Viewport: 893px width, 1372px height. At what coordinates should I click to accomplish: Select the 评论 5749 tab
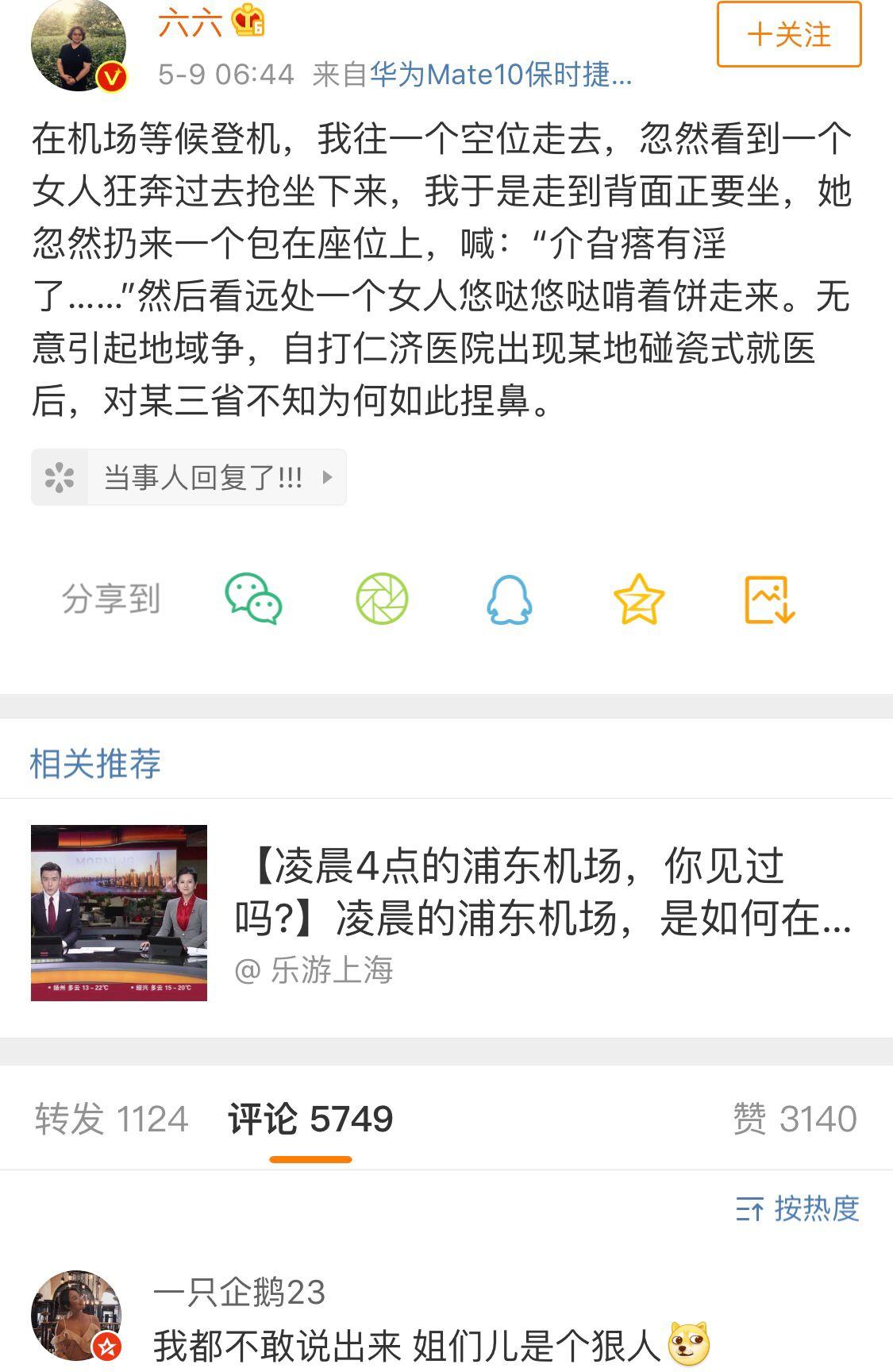[310, 1119]
